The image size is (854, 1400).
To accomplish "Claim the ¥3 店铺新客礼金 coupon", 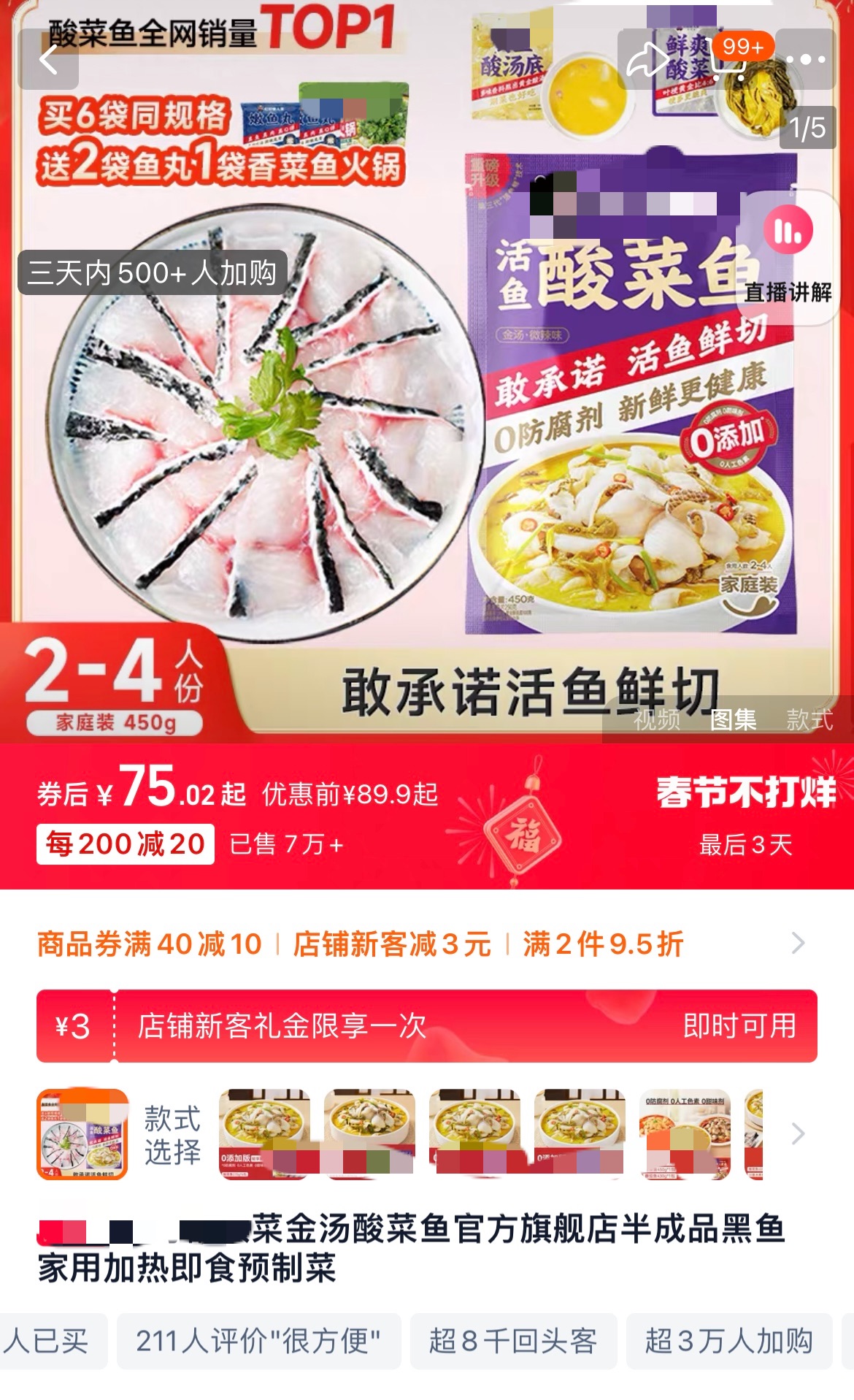I will coord(739,1026).
